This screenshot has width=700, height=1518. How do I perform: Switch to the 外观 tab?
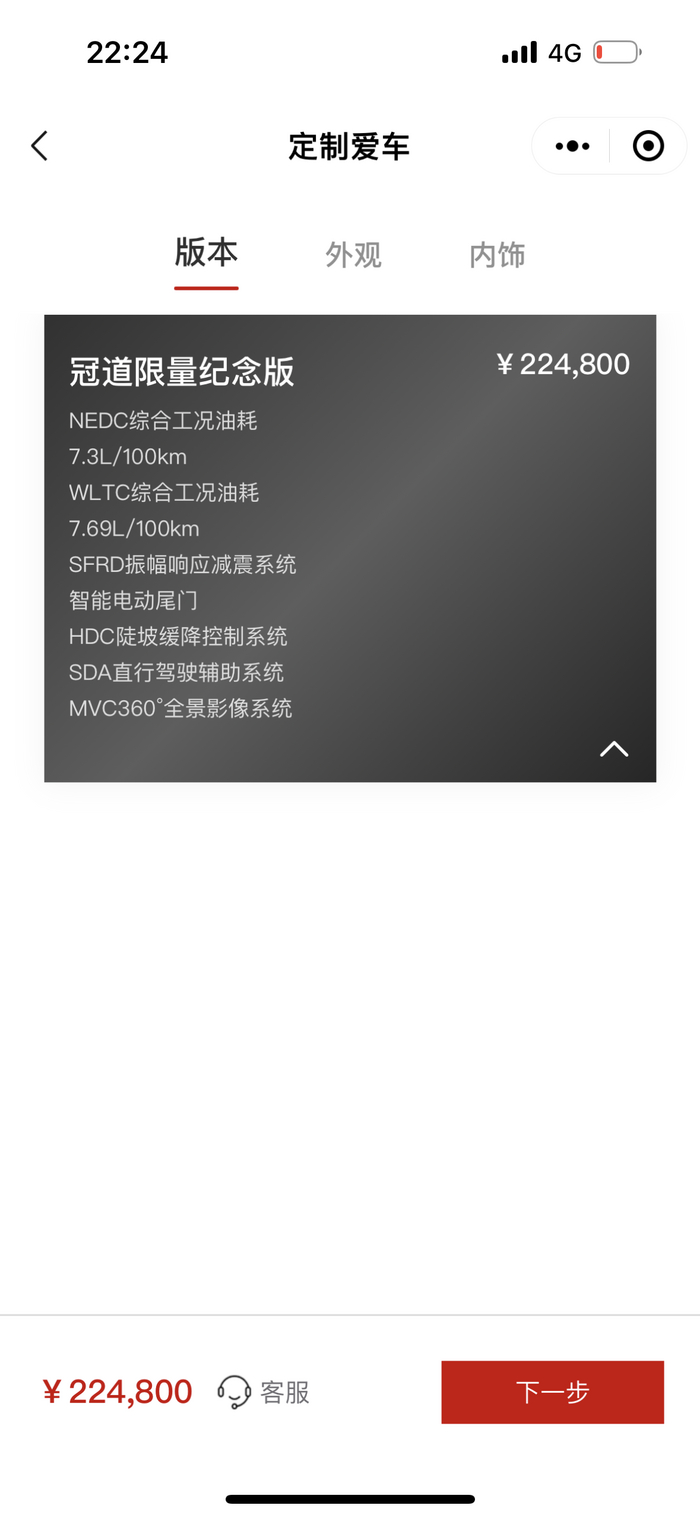[353, 255]
